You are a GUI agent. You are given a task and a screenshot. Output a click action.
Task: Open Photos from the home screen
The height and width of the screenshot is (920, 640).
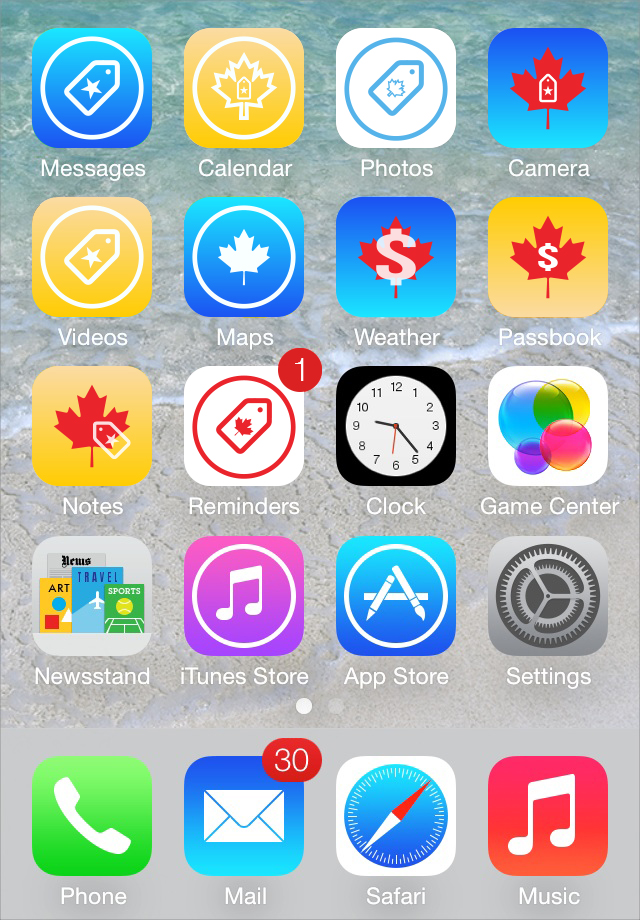click(x=396, y=88)
